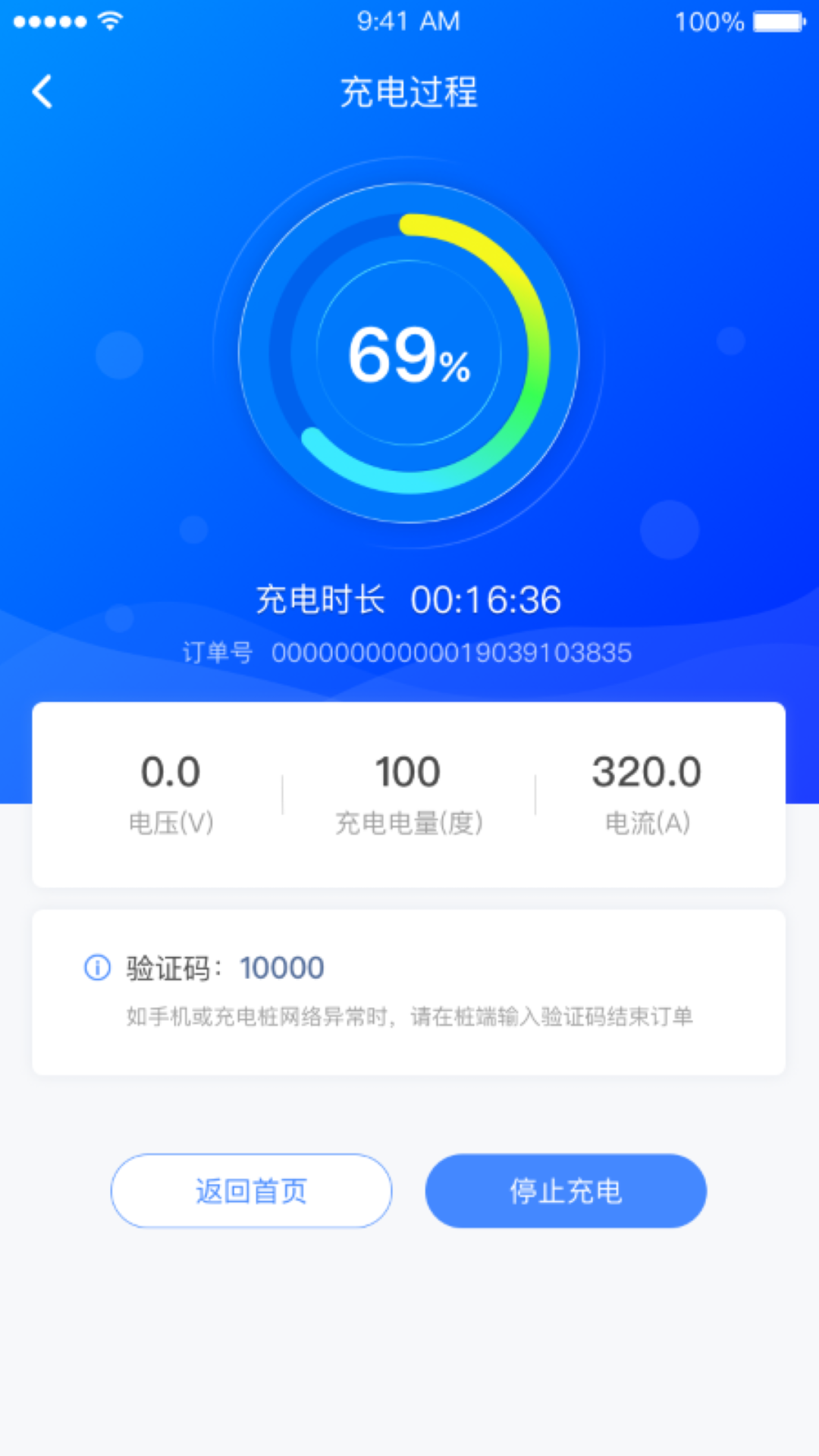This screenshot has height=1456, width=819.
Task: Tap the 电压(V) voltage reading 0.0
Action: pyautogui.click(x=171, y=770)
